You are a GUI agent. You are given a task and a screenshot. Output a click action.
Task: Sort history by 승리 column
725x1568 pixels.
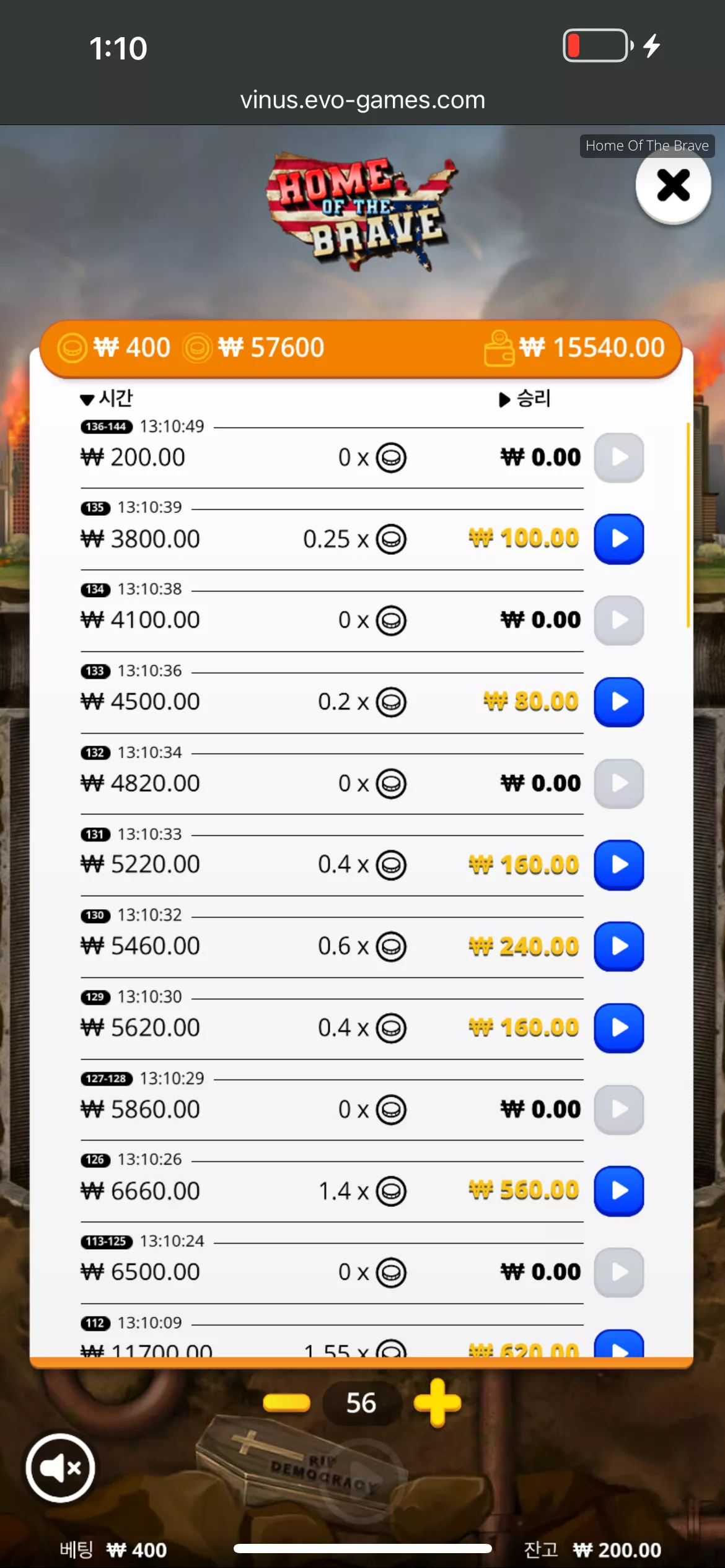click(525, 399)
